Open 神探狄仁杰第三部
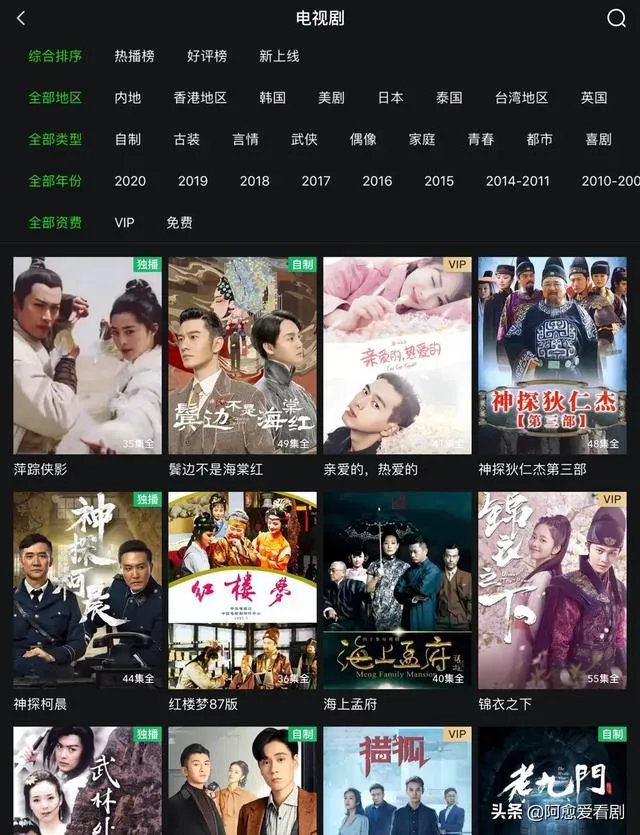The width and height of the screenshot is (640, 835). point(552,355)
